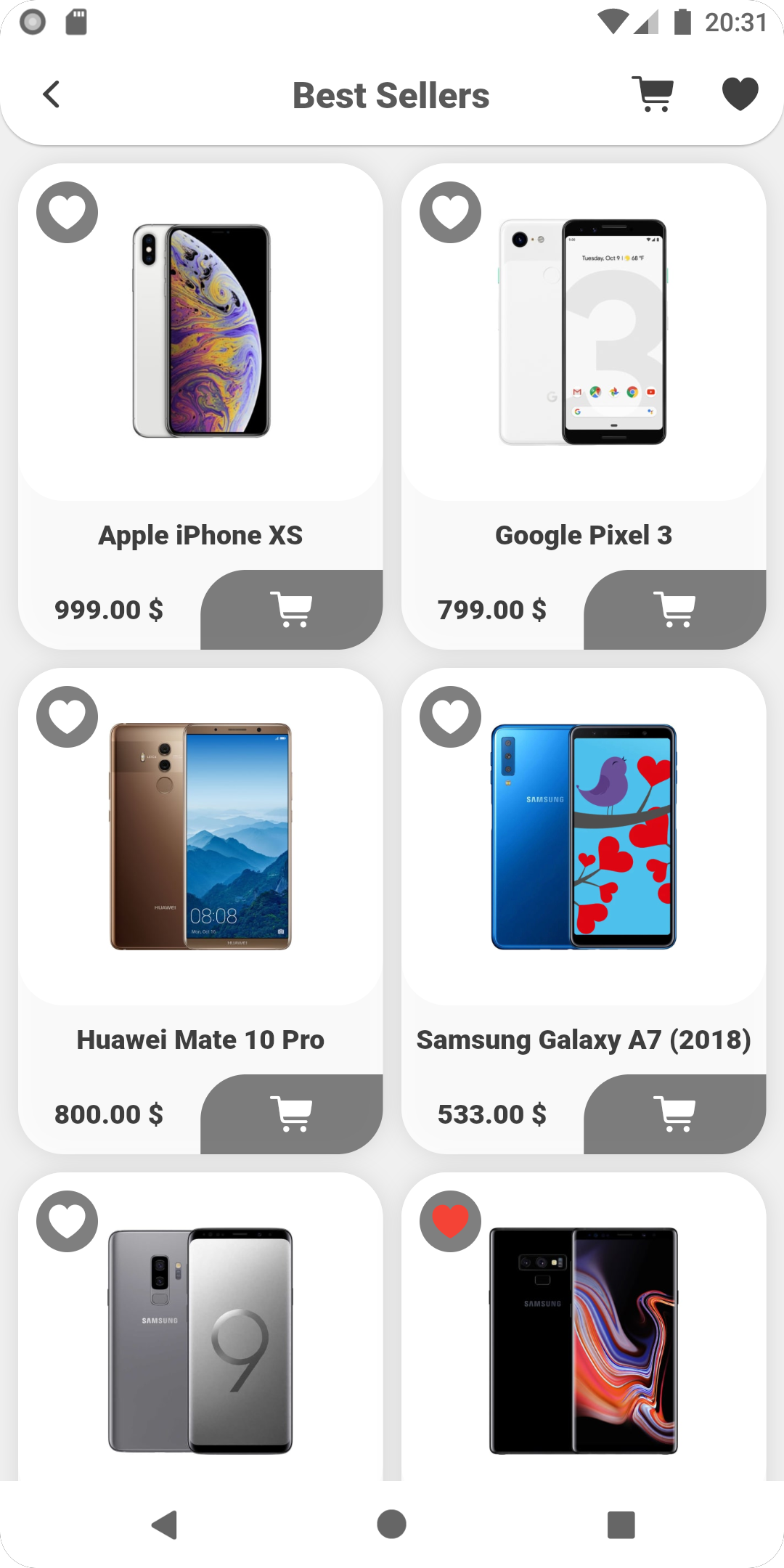Favorite the Huawei Mate 10 Pro

point(67,716)
